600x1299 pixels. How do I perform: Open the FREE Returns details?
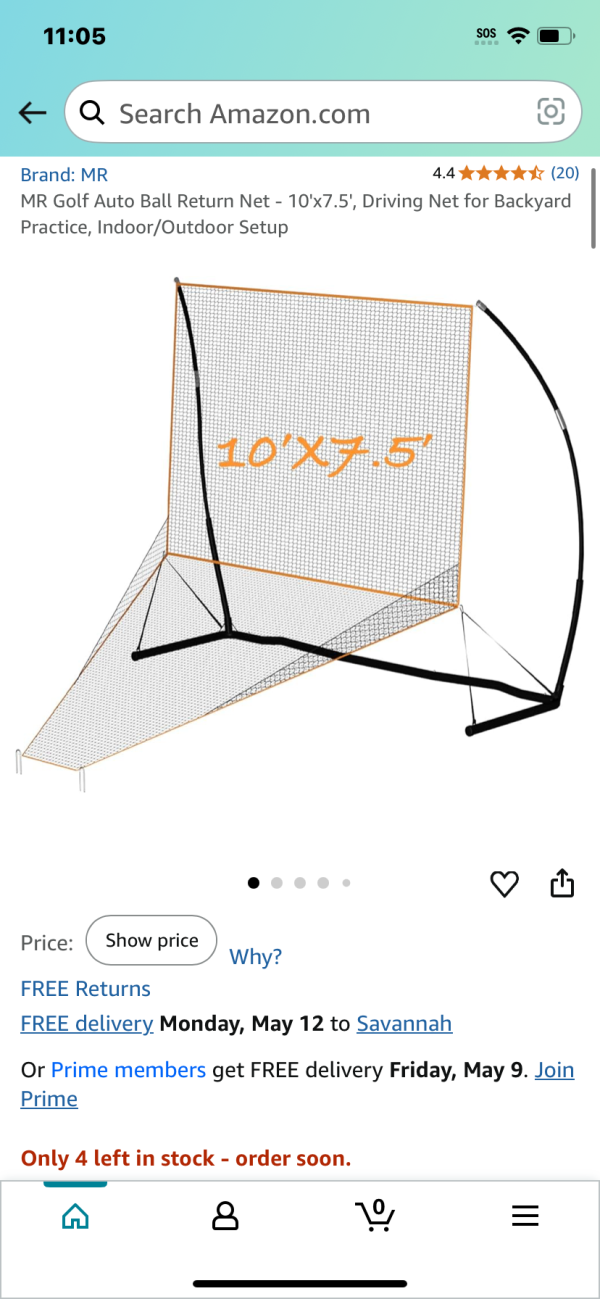point(86,989)
